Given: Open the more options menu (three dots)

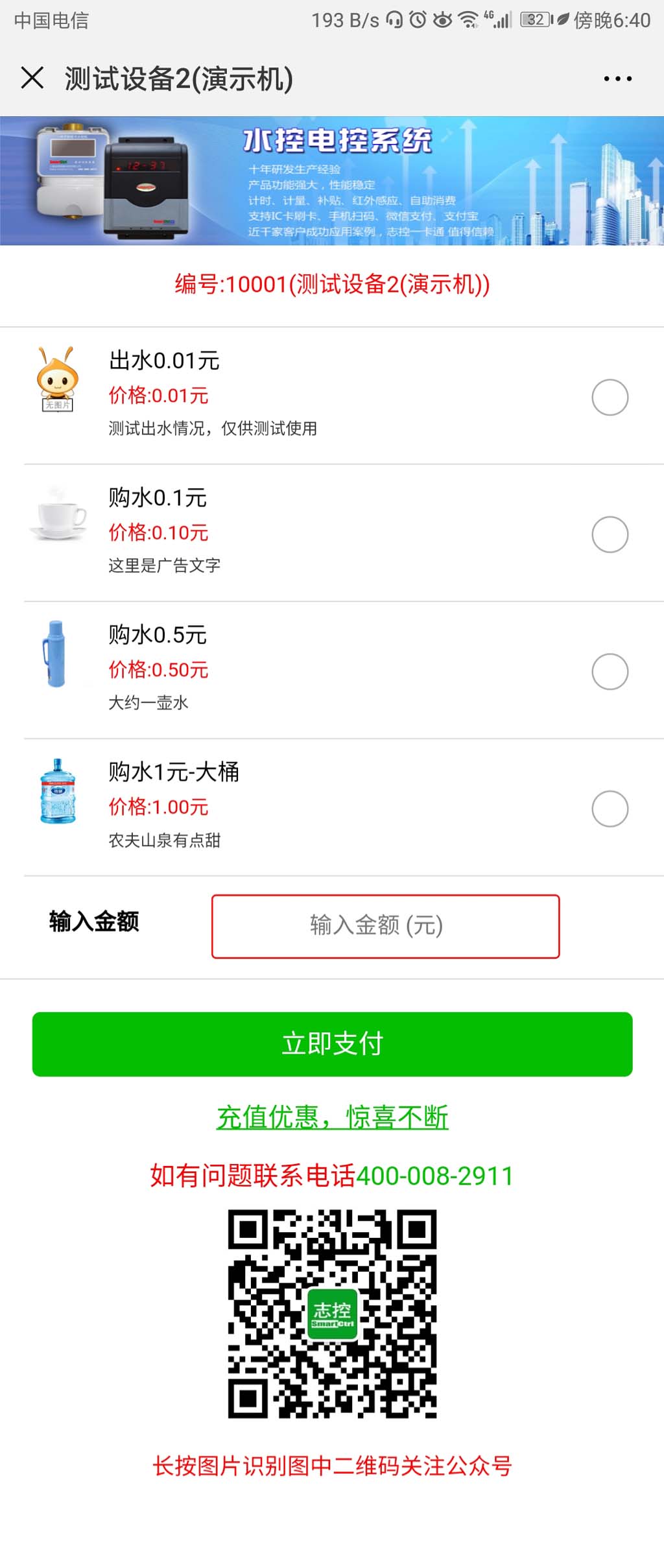Looking at the screenshot, I should (x=616, y=78).
